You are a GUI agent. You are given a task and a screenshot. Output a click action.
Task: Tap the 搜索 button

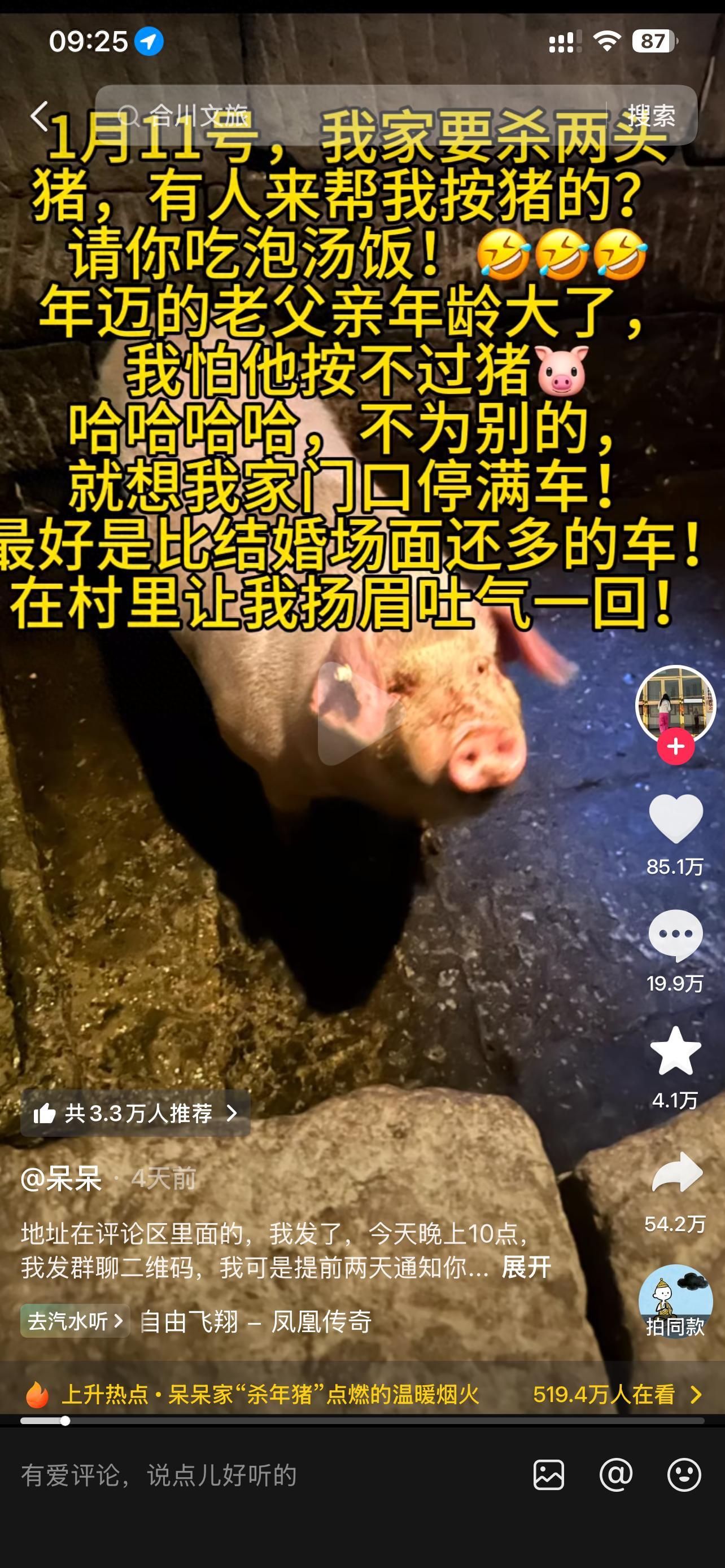pos(652,115)
